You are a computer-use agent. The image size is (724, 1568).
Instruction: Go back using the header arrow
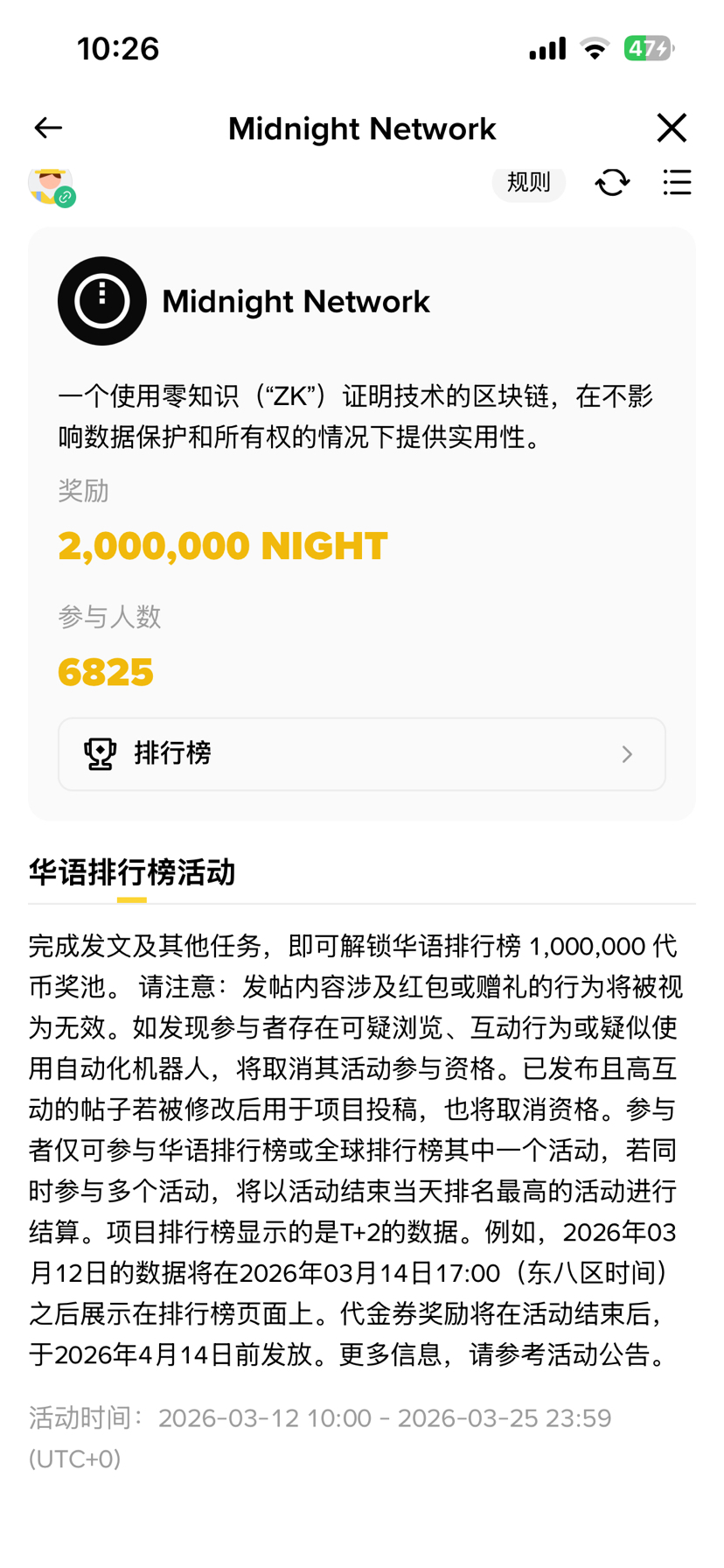pos(49,129)
